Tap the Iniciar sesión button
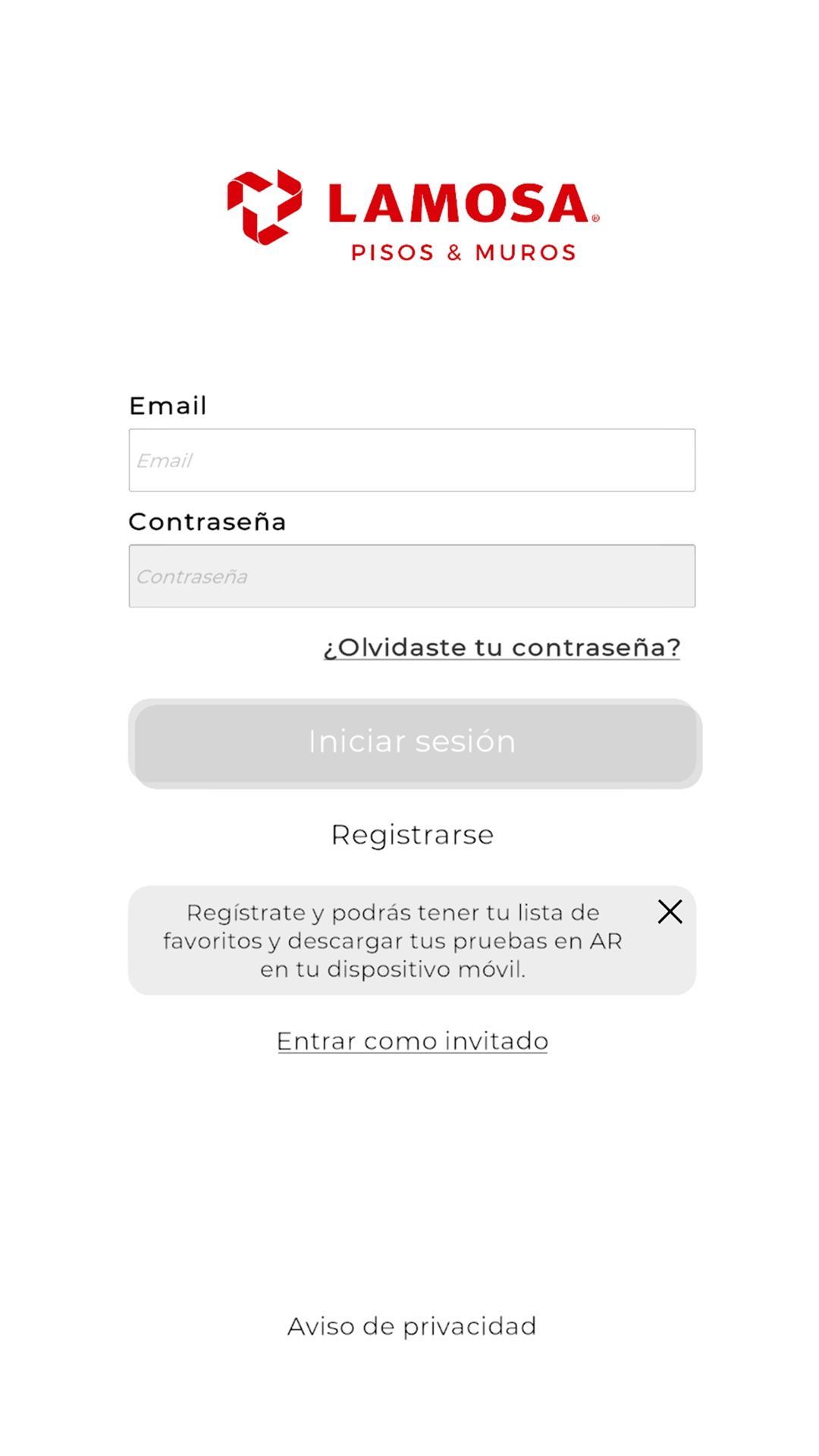 point(415,743)
